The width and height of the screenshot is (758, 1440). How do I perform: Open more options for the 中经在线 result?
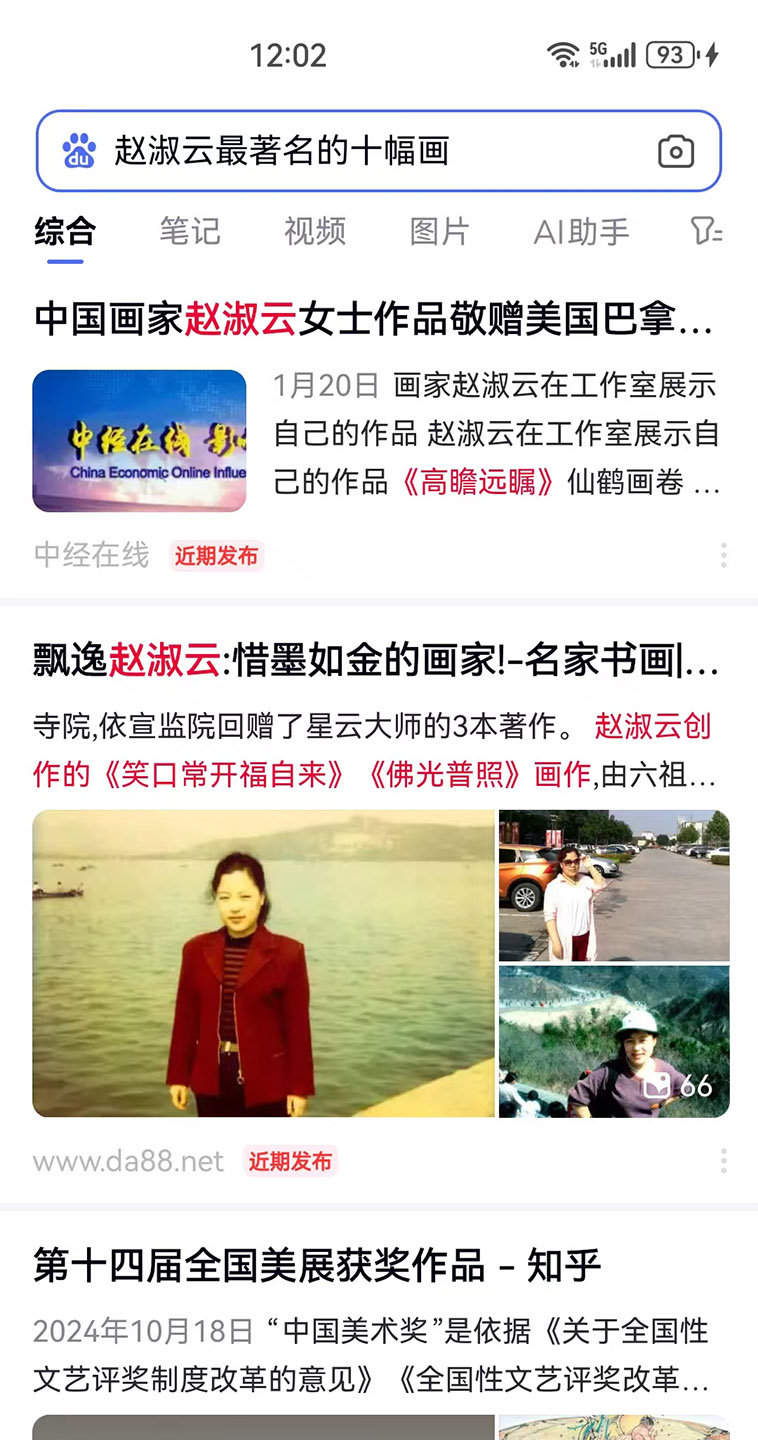point(723,555)
